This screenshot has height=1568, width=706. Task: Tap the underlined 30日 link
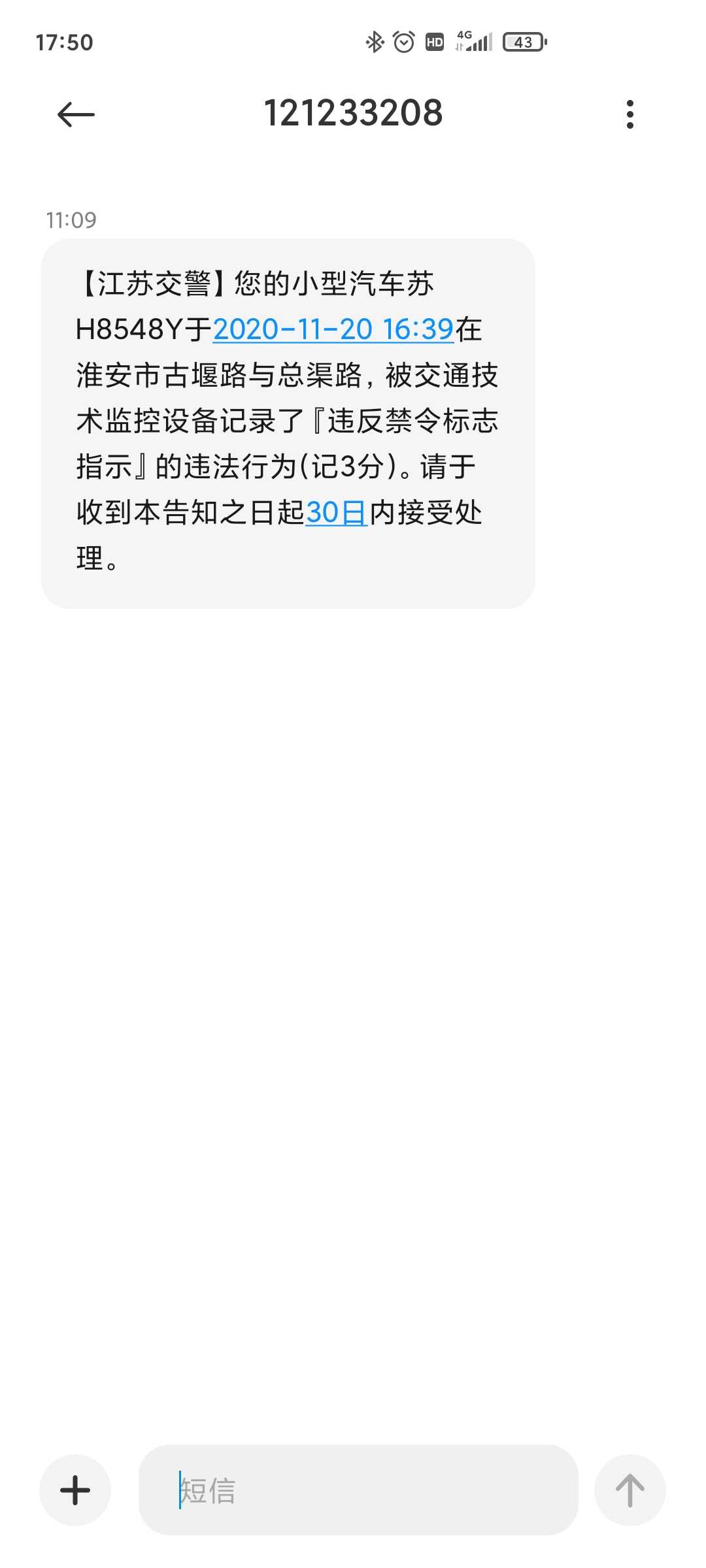point(337,512)
